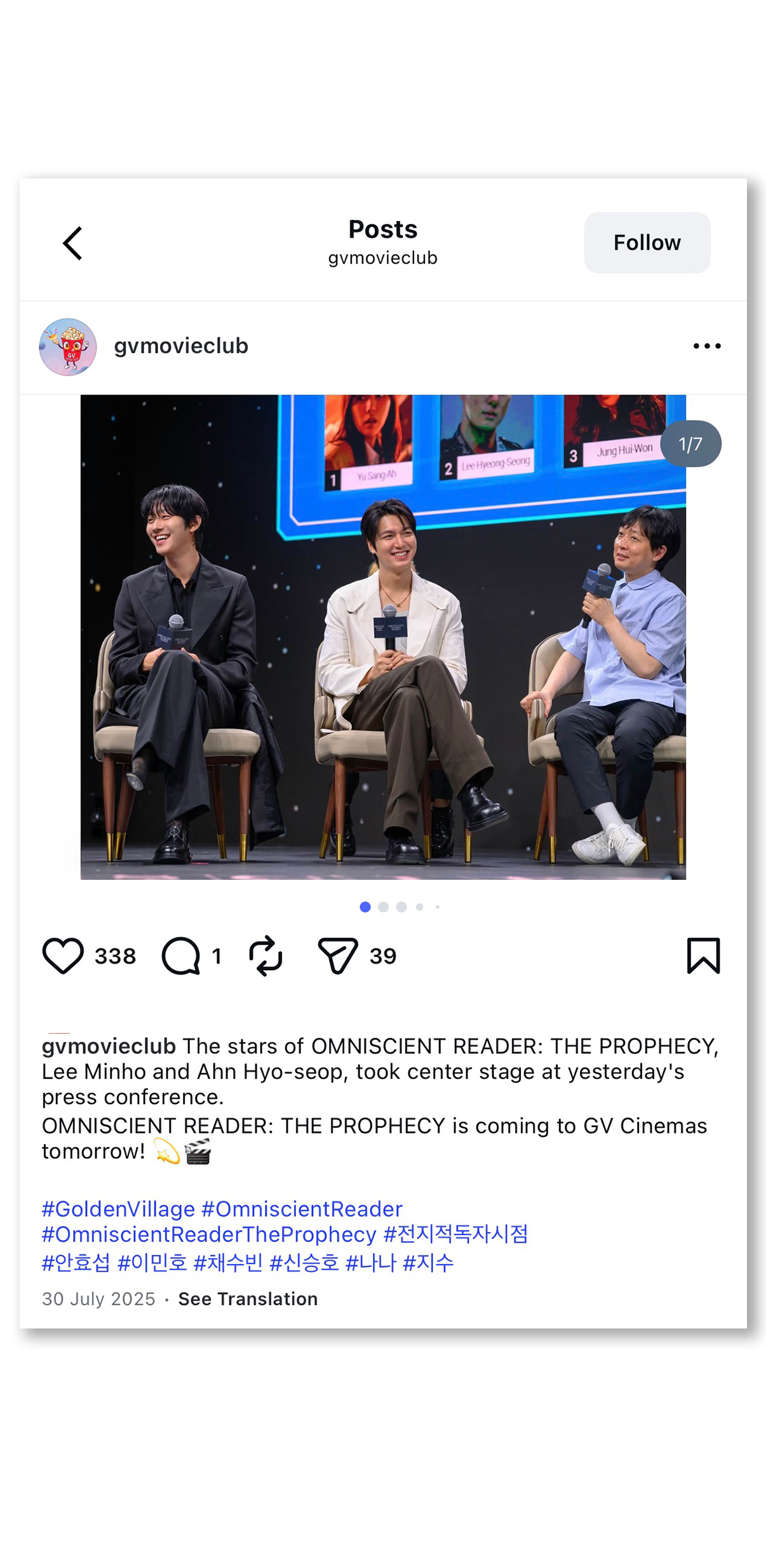Open the #이민호 hashtag
The image size is (766, 1568).
tap(152, 1262)
